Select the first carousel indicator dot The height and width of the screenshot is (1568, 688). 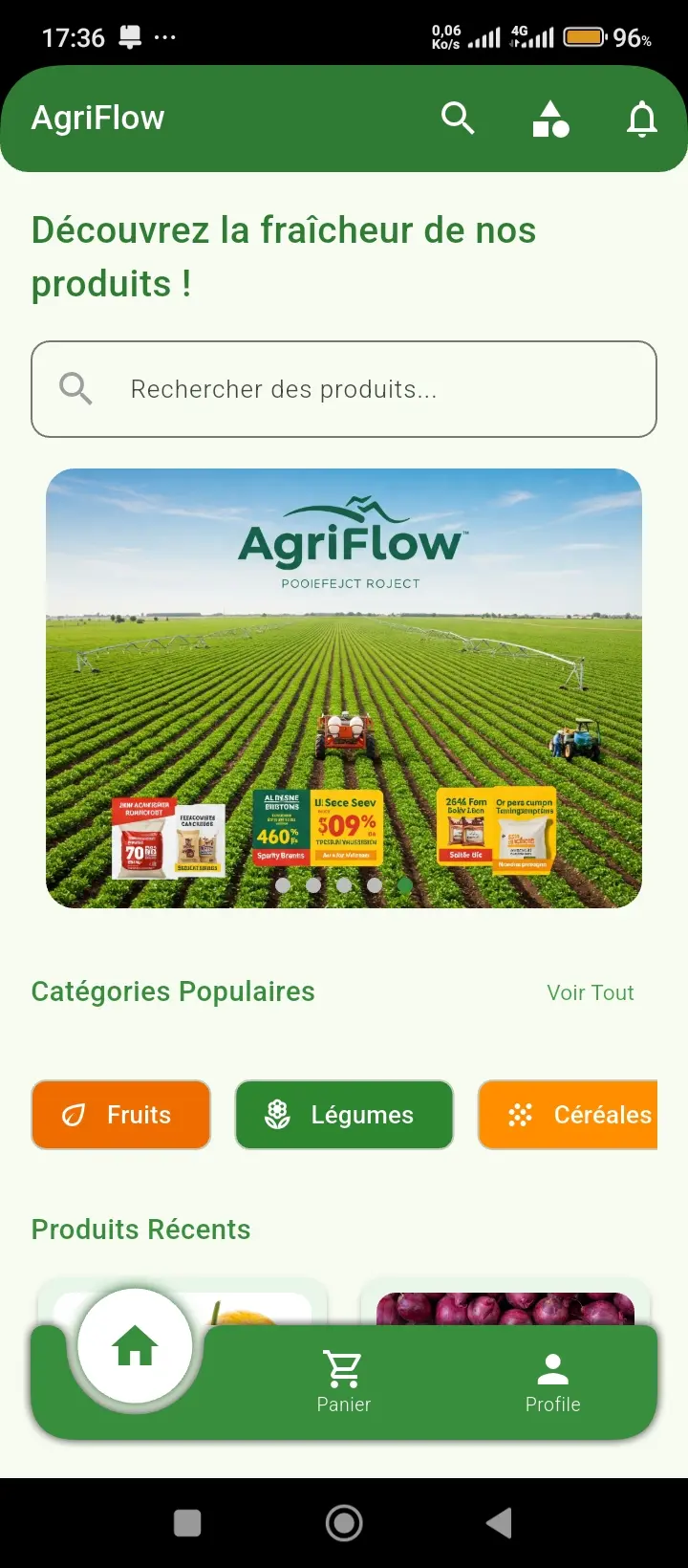pos(283,885)
